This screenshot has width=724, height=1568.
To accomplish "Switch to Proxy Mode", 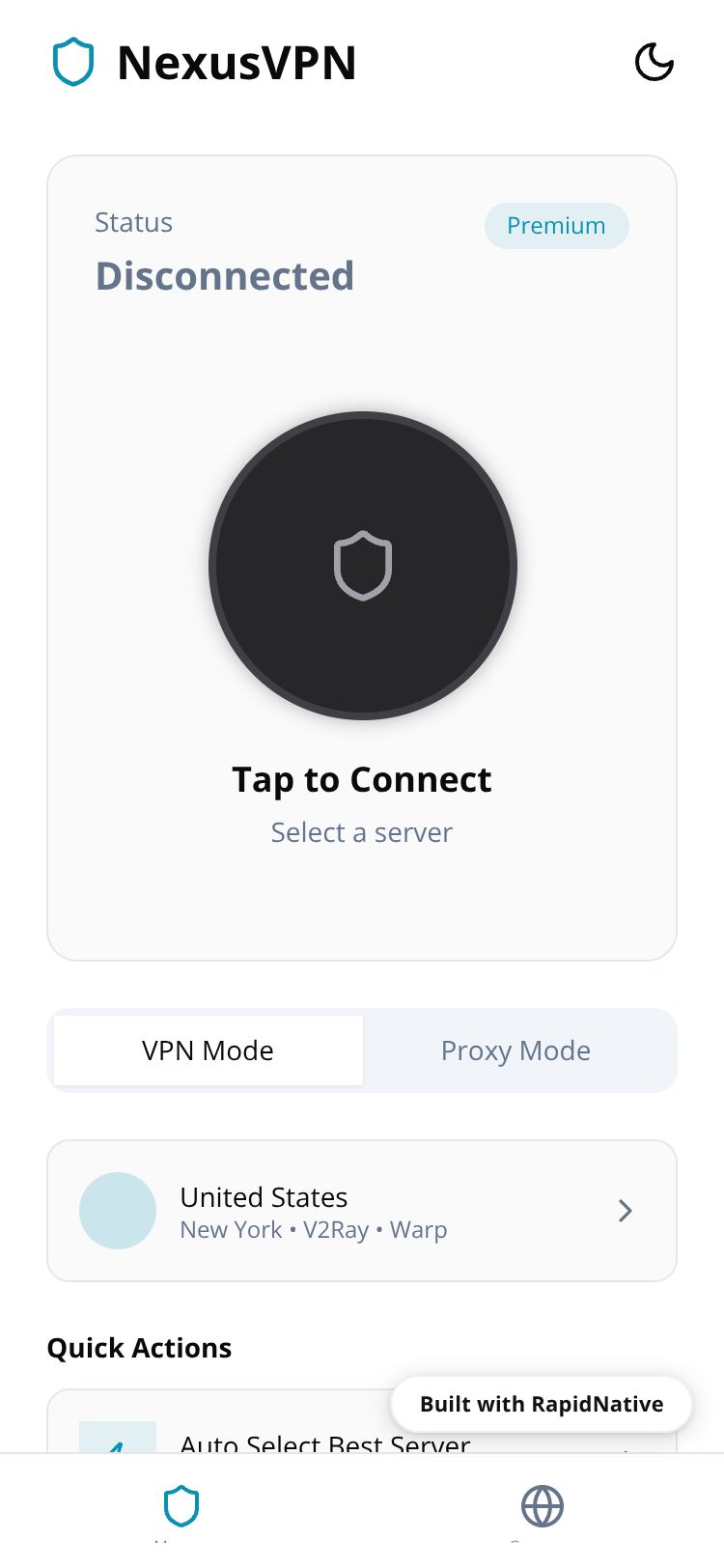I will click(515, 1050).
